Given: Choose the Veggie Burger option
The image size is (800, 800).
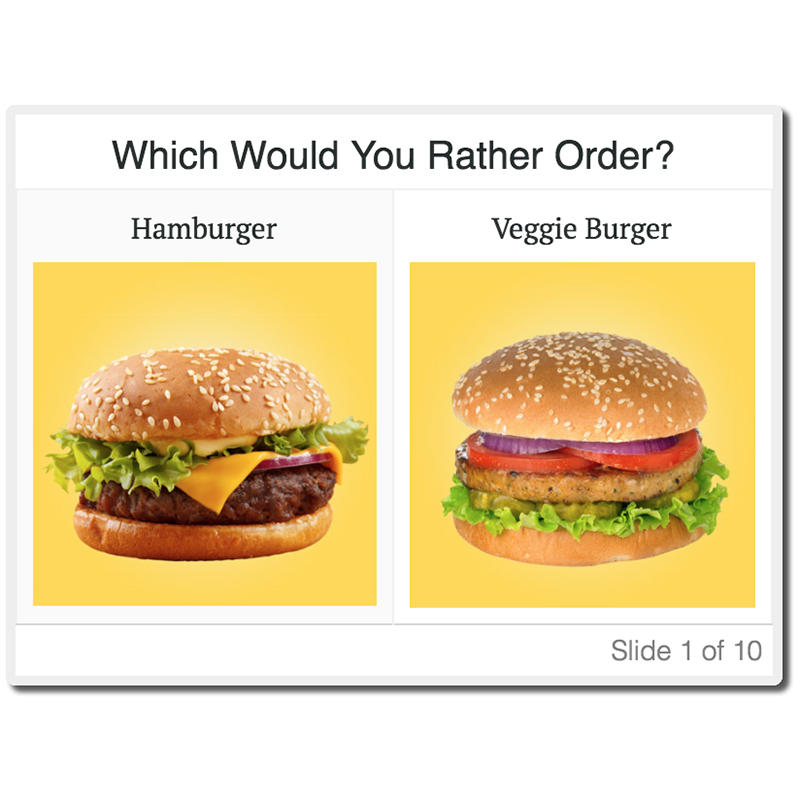Looking at the screenshot, I should pos(582,435).
